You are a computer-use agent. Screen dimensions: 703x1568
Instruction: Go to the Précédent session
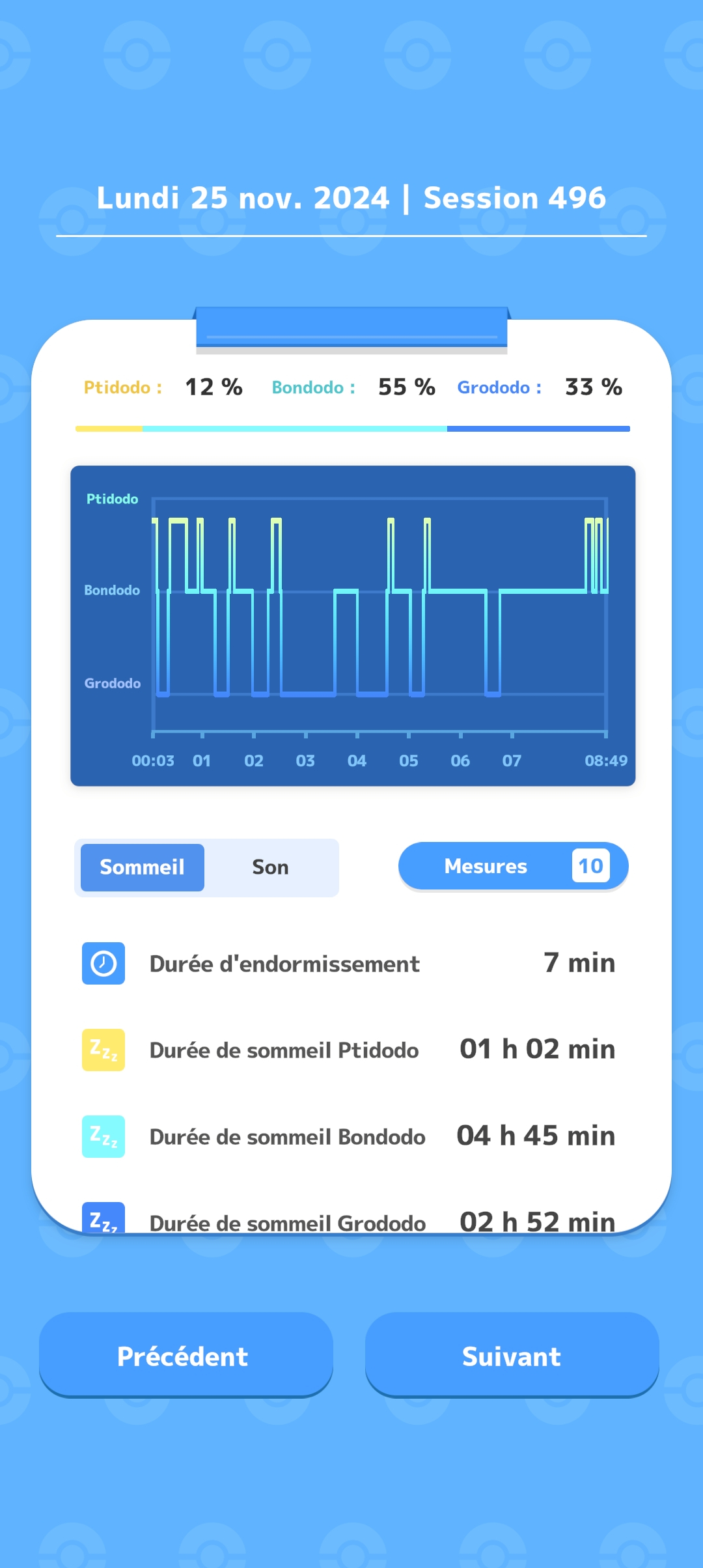186,1356
